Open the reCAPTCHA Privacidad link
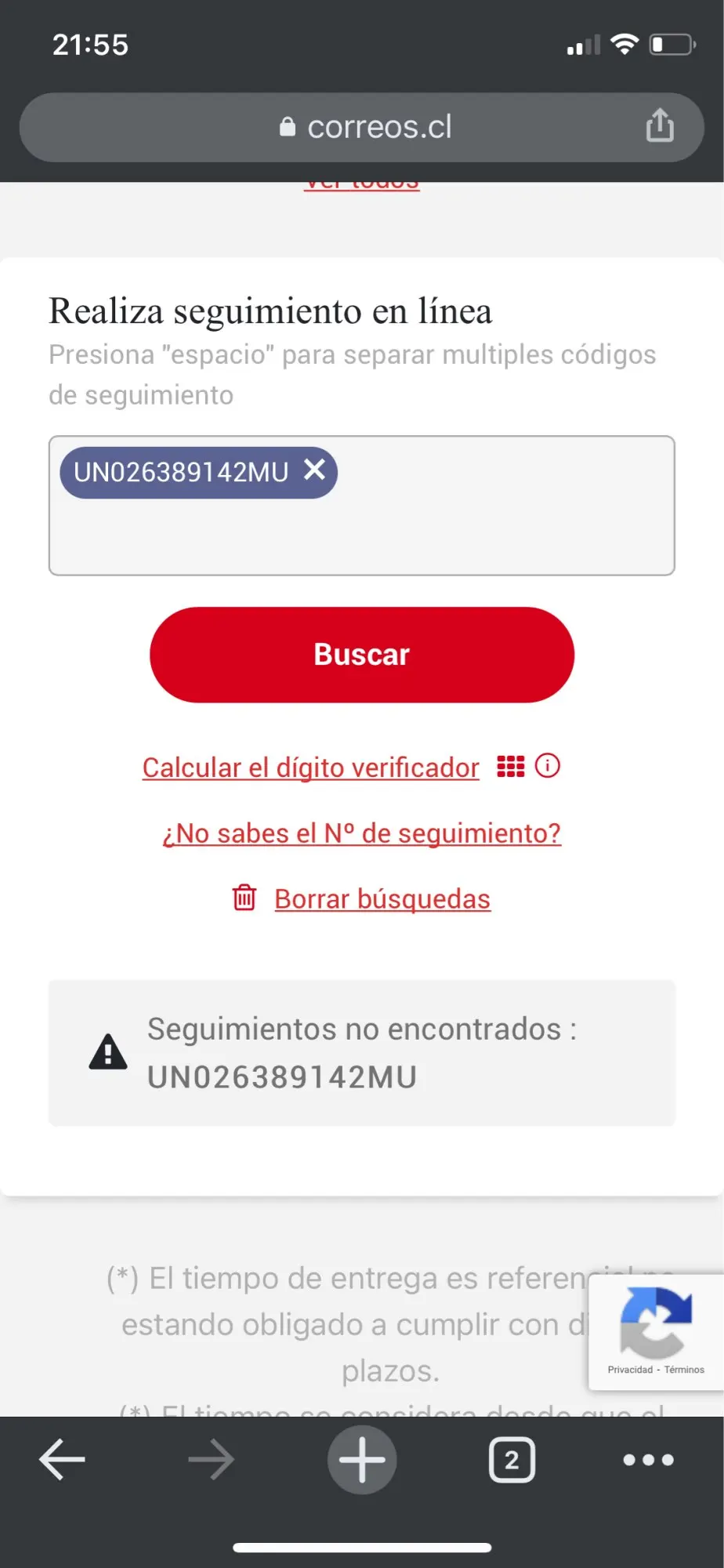 click(x=630, y=1370)
